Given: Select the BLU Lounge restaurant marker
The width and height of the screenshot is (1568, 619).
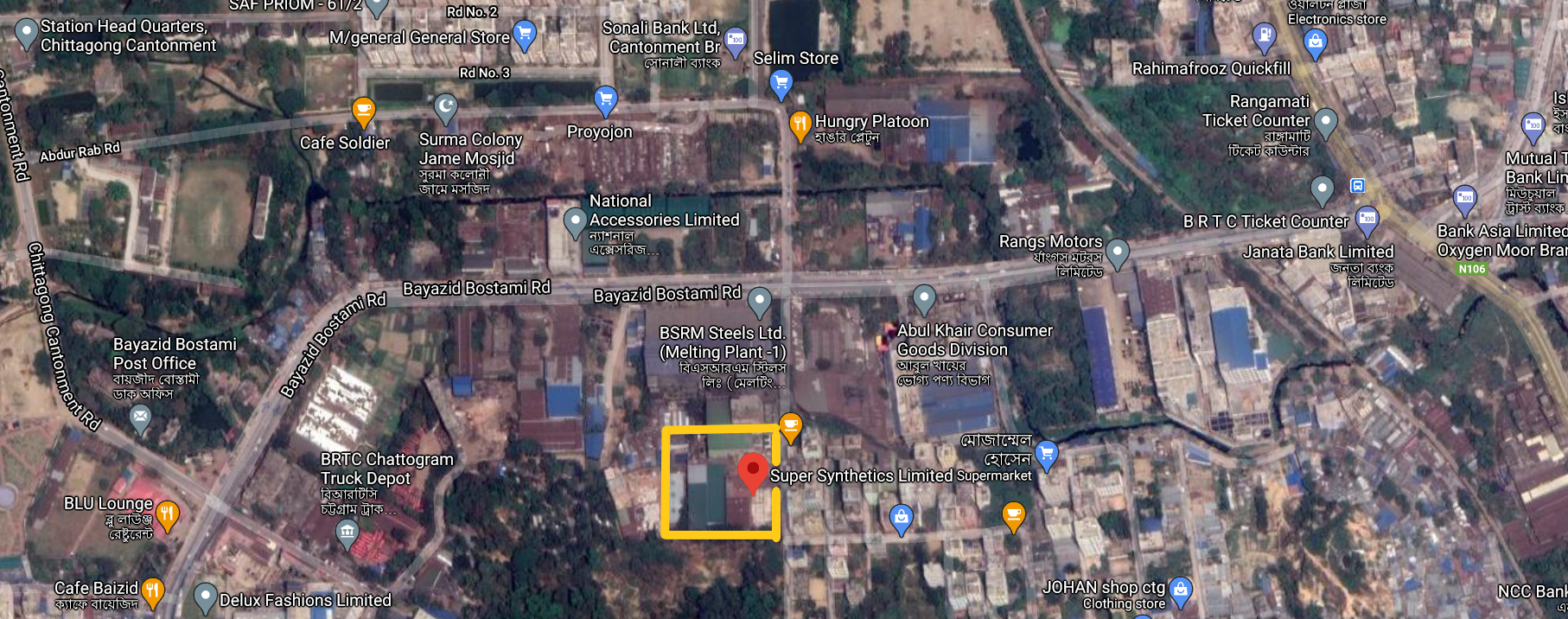Looking at the screenshot, I should (x=167, y=514).
